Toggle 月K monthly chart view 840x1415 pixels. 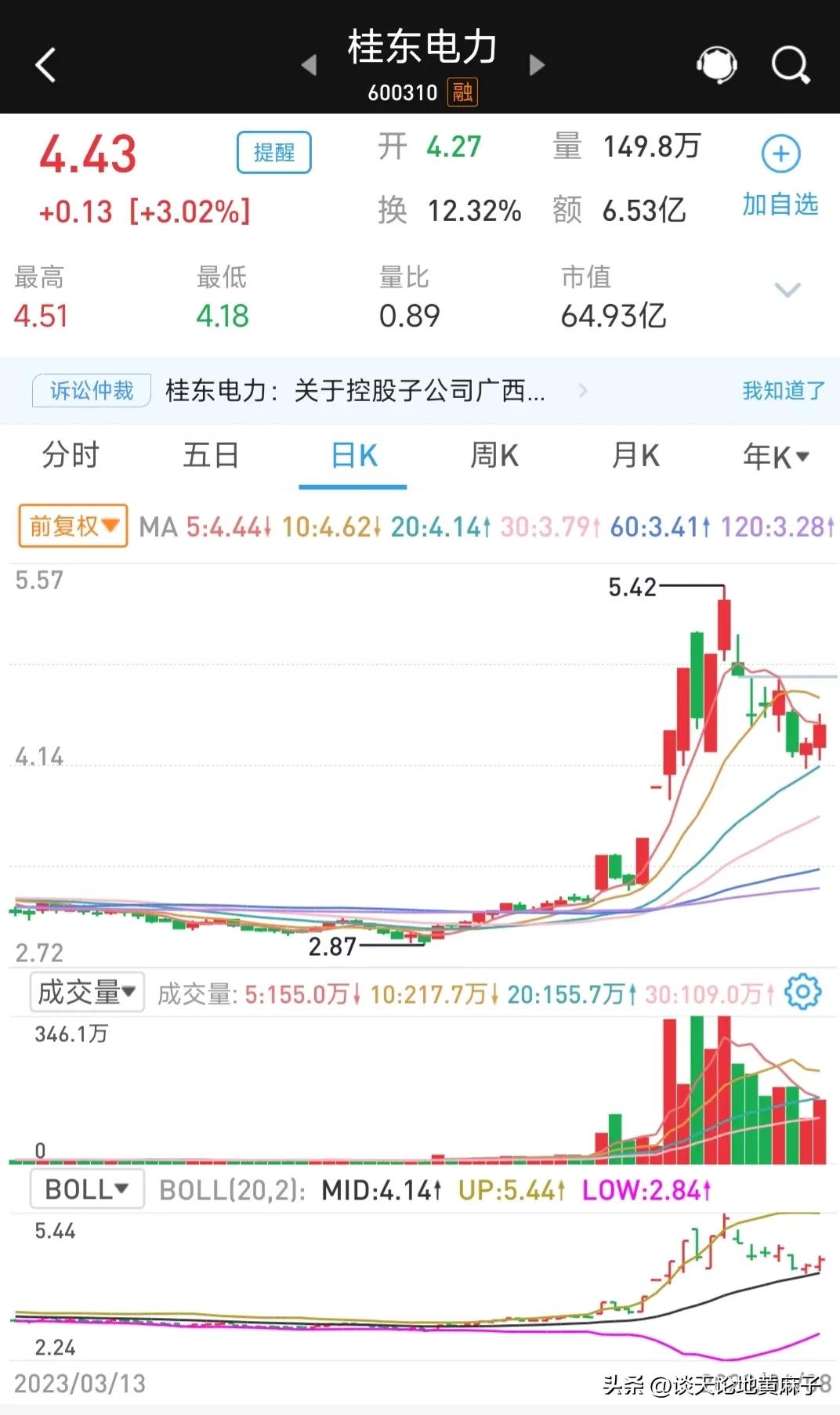(x=634, y=455)
